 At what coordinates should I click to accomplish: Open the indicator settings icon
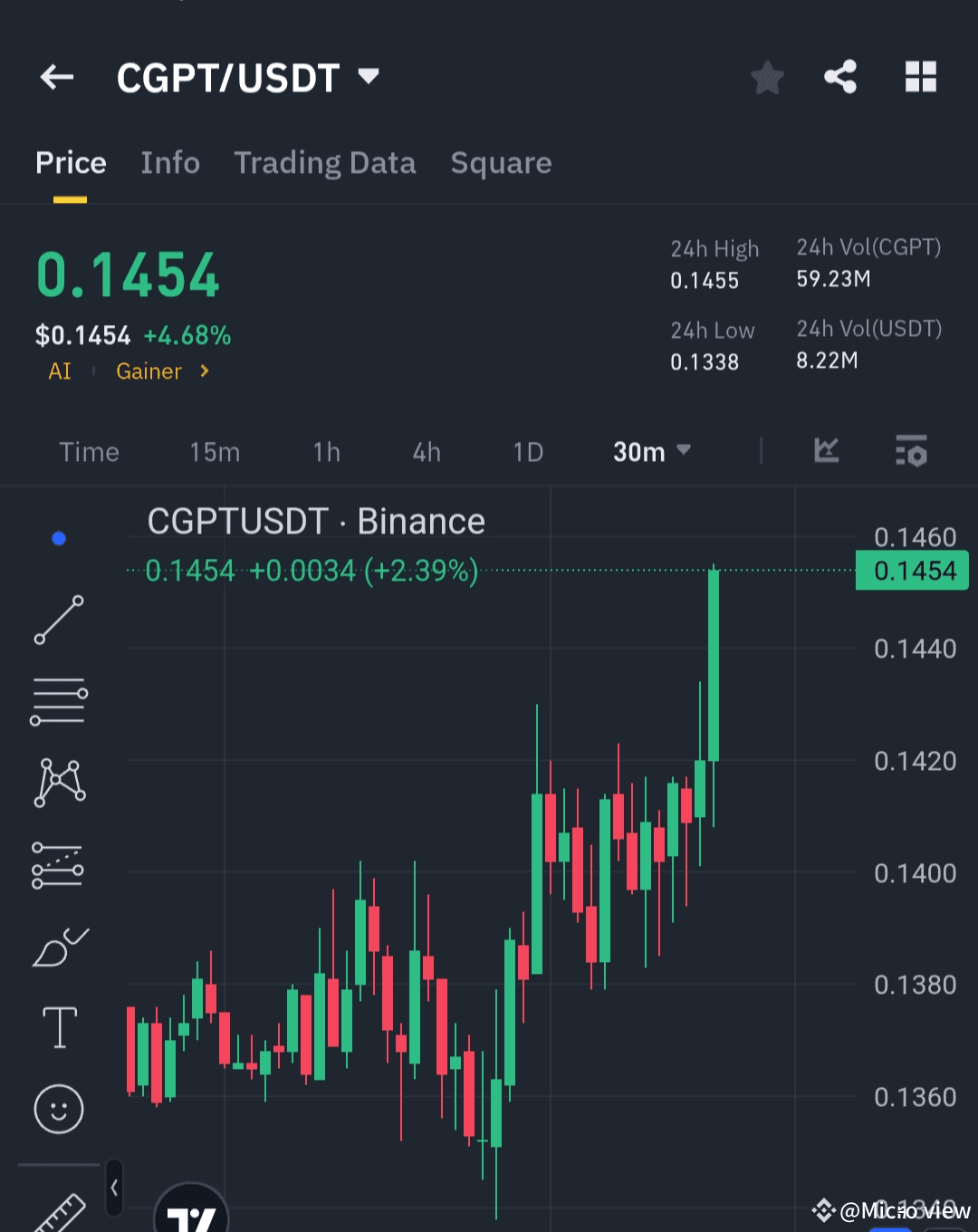click(x=911, y=451)
